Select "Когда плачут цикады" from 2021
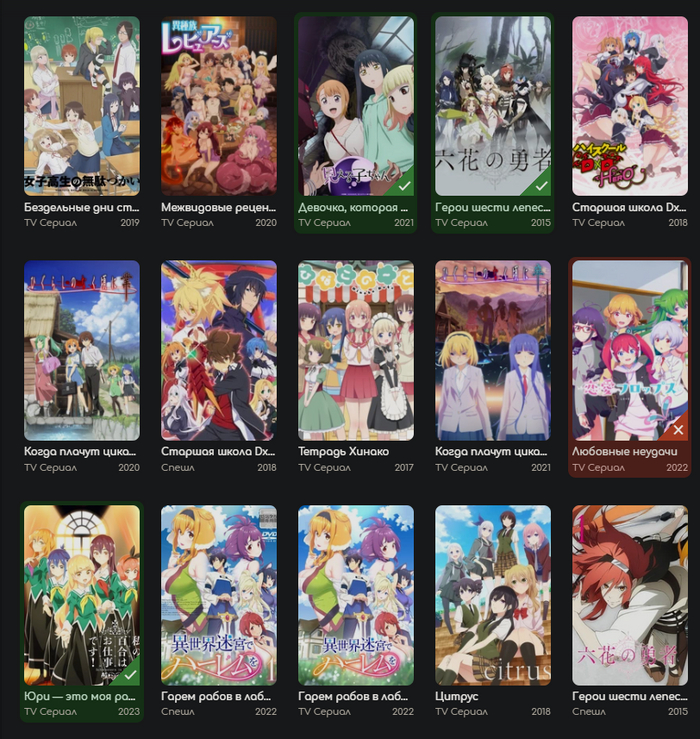The width and height of the screenshot is (700, 739). click(x=493, y=350)
